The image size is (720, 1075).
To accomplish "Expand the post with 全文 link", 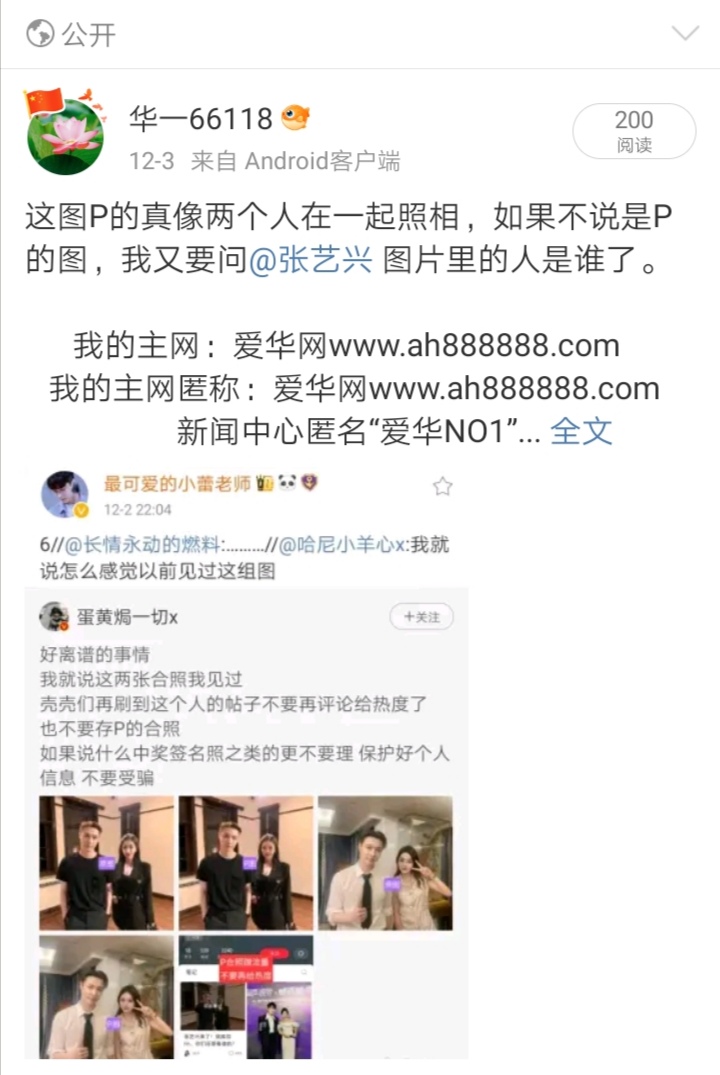I will (x=581, y=430).
